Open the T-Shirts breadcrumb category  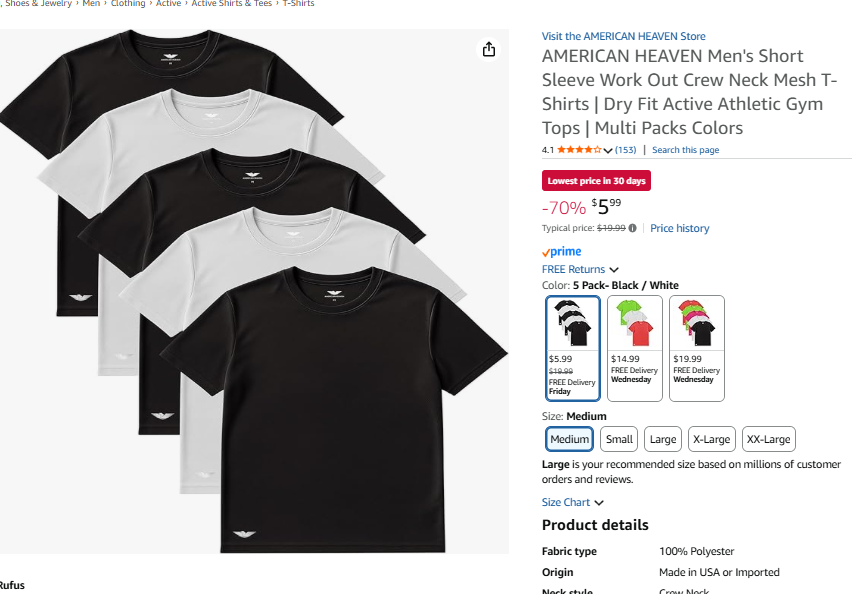[298, 4]
